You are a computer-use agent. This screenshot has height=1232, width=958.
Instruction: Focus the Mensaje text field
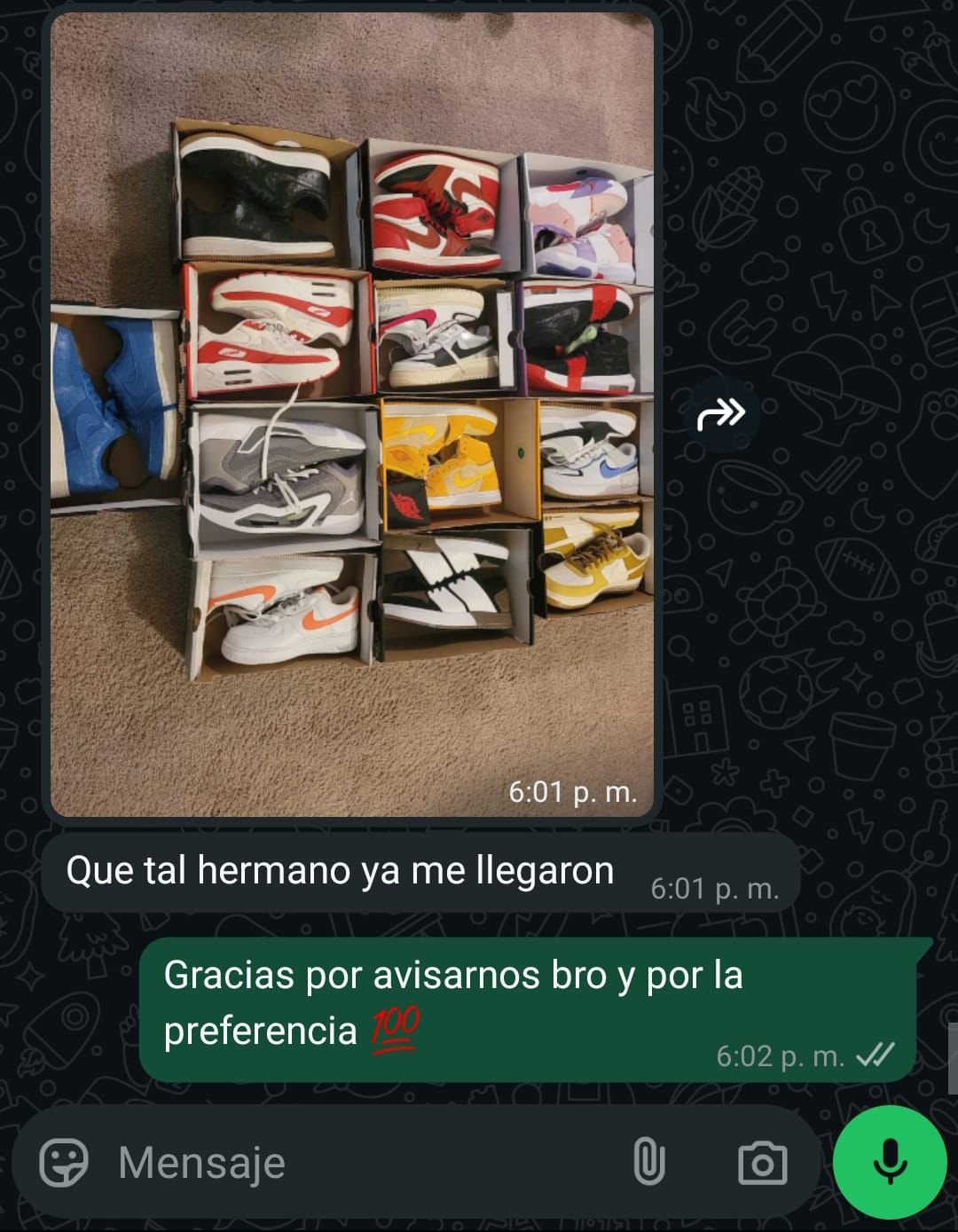(x=355, y=1162)
